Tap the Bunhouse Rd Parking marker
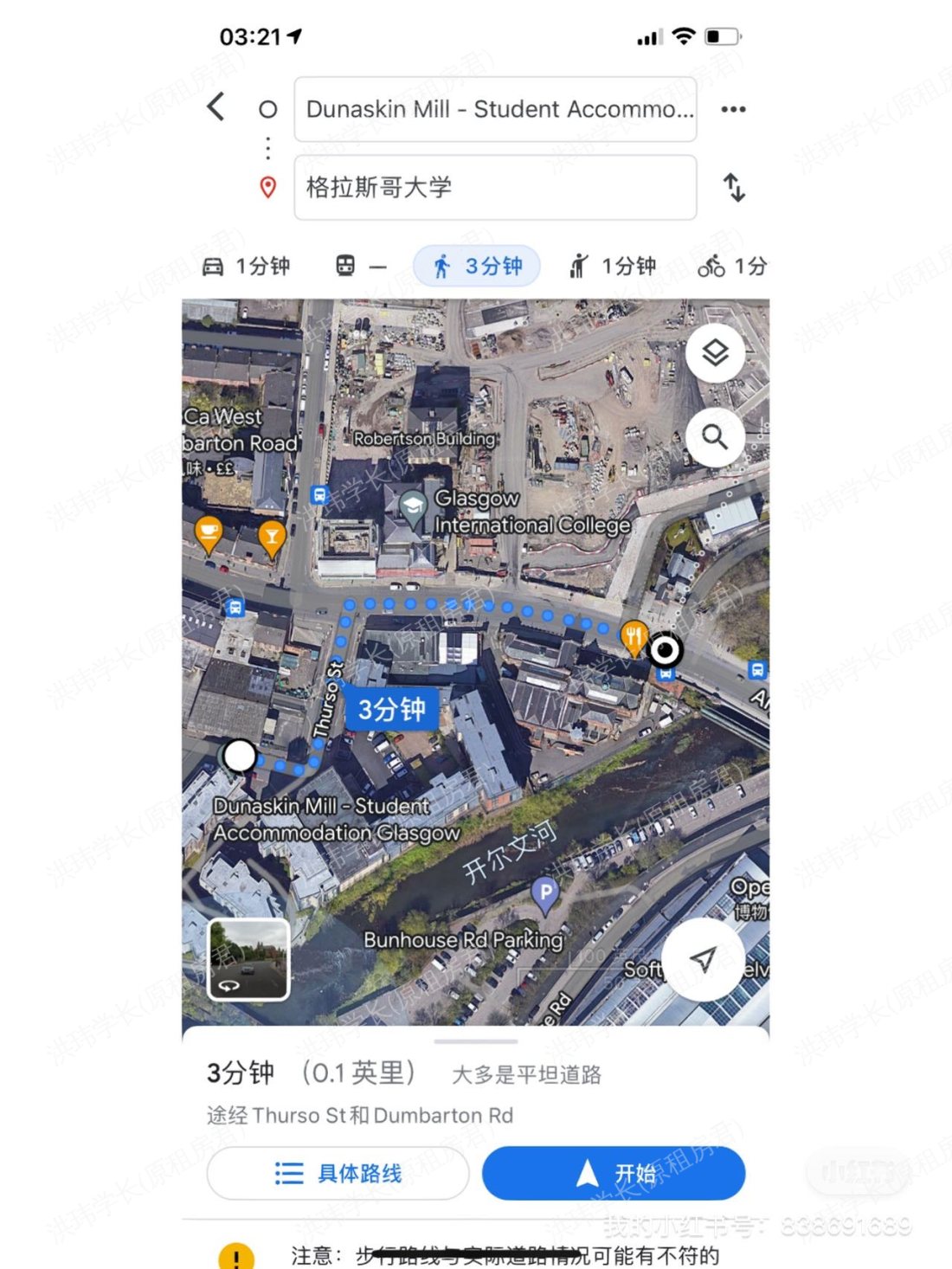The width and height of the screenshot is (952, 1269). point(544,894)
